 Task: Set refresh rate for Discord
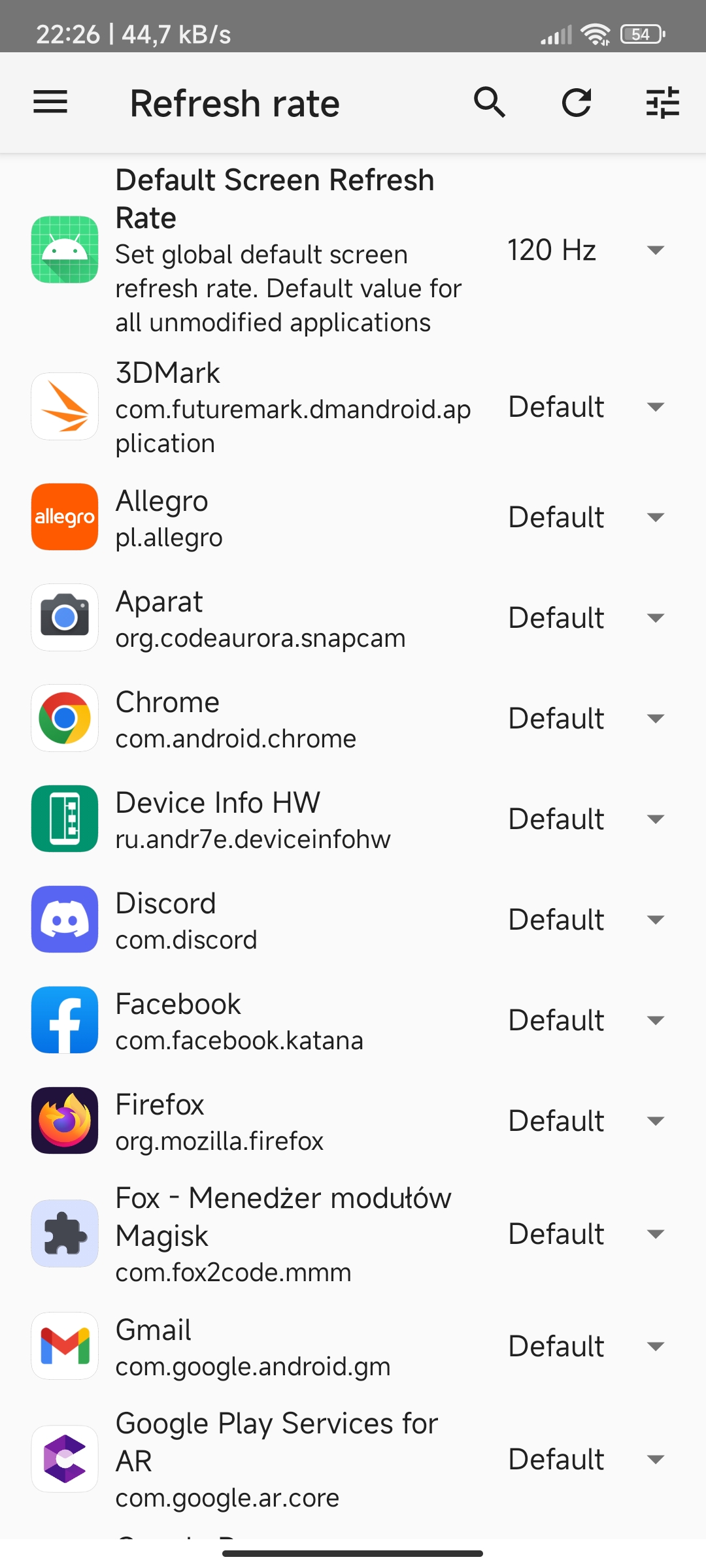pyautogui.click(x=586, y=920)
